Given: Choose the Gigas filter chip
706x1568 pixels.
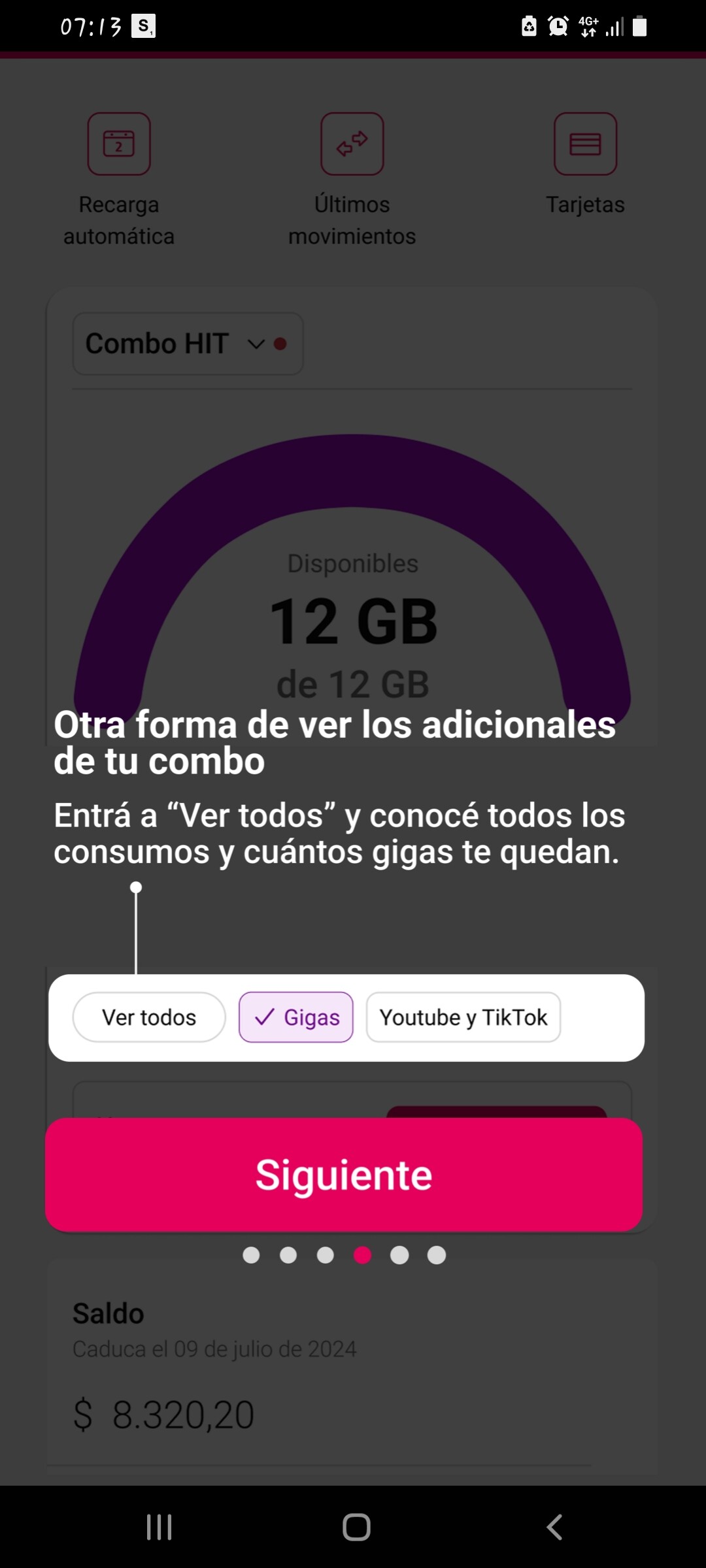Looking at the screenshot, I should click(x=296, y=1017).
